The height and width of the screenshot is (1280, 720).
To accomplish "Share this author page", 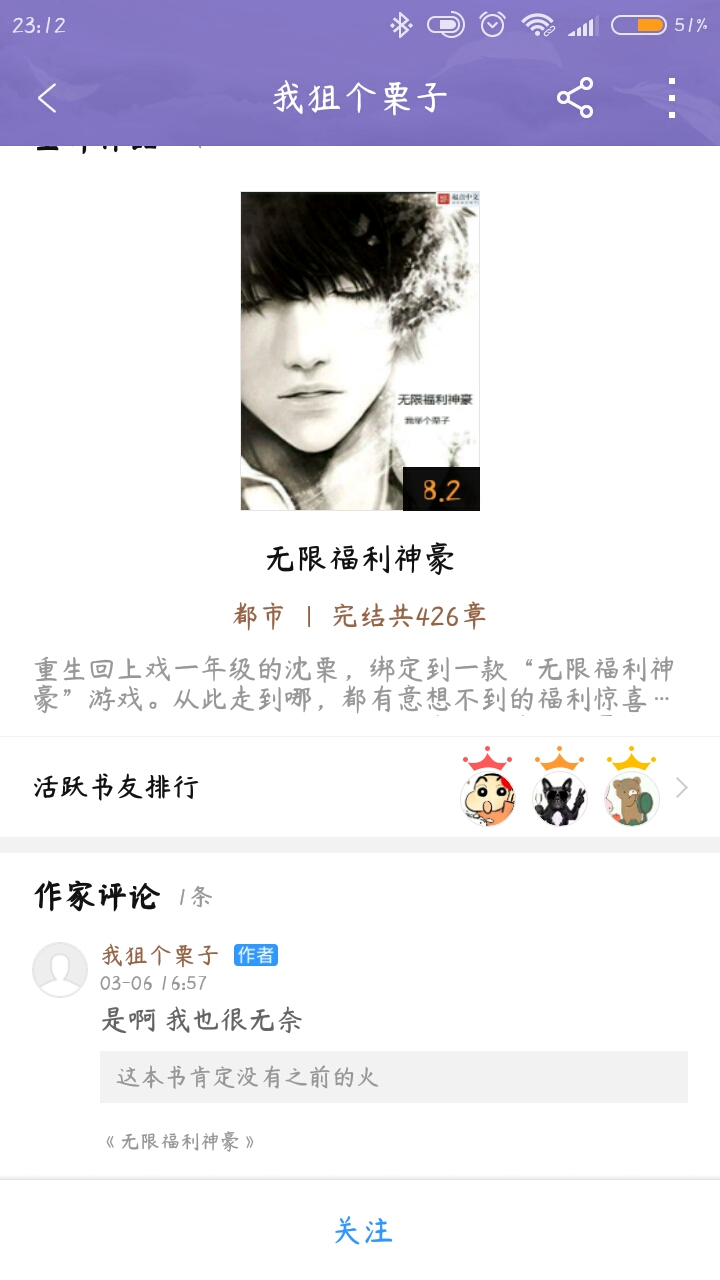I will [574, 98].
